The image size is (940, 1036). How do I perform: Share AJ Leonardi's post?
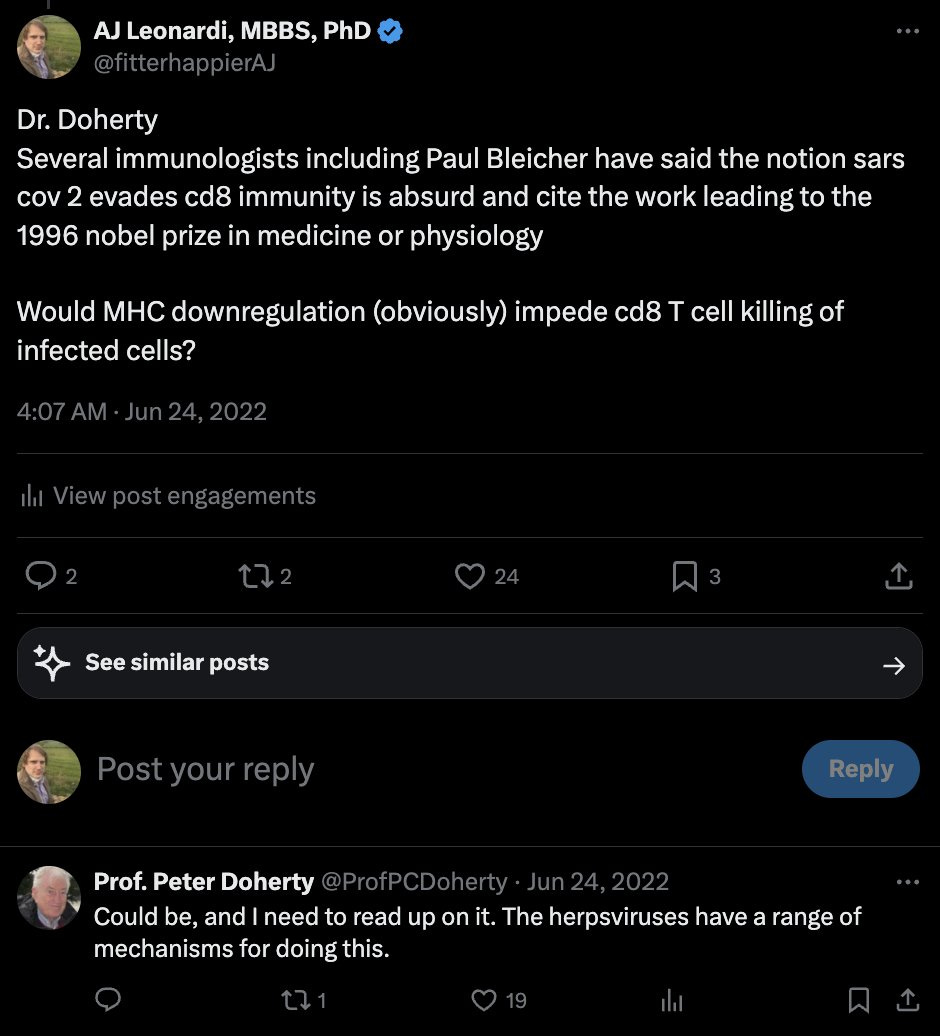pyautogui.click(x=898, y=576)
